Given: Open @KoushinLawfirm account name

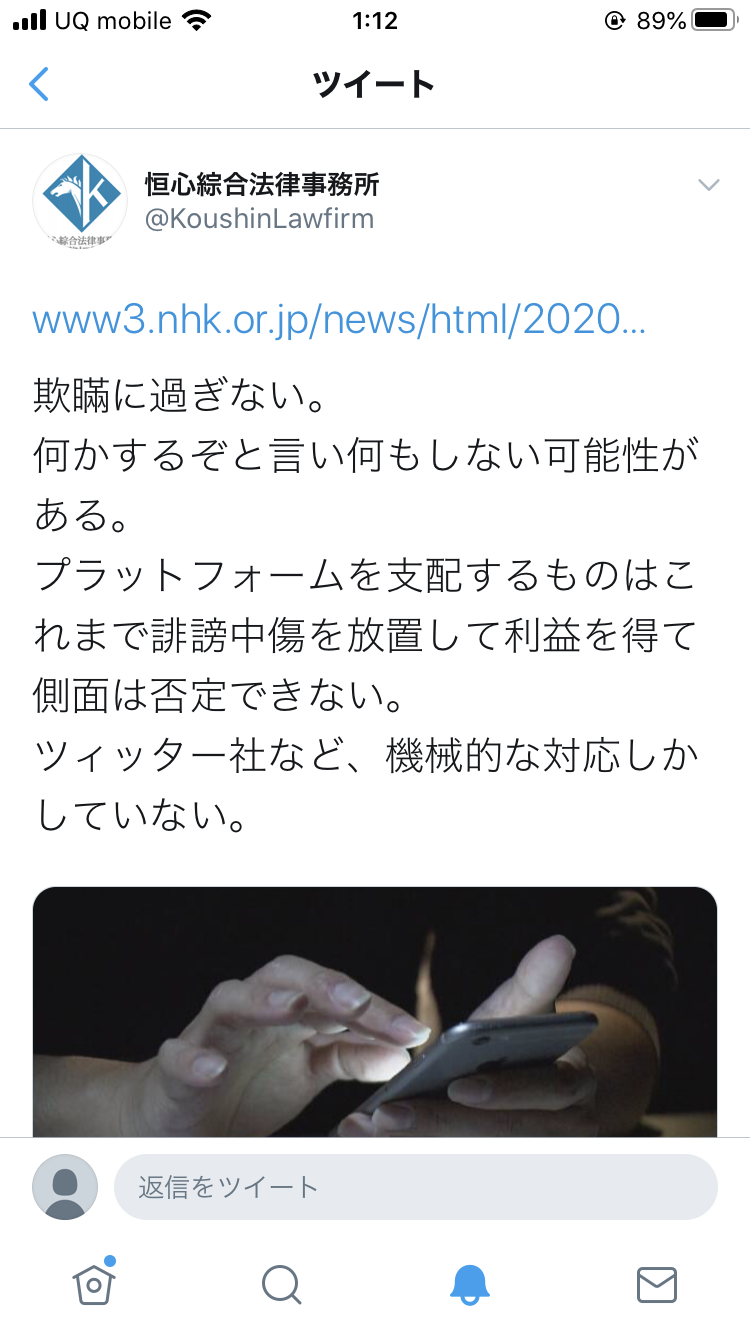Looking at the screenshot, I should (x=260, y=218).
